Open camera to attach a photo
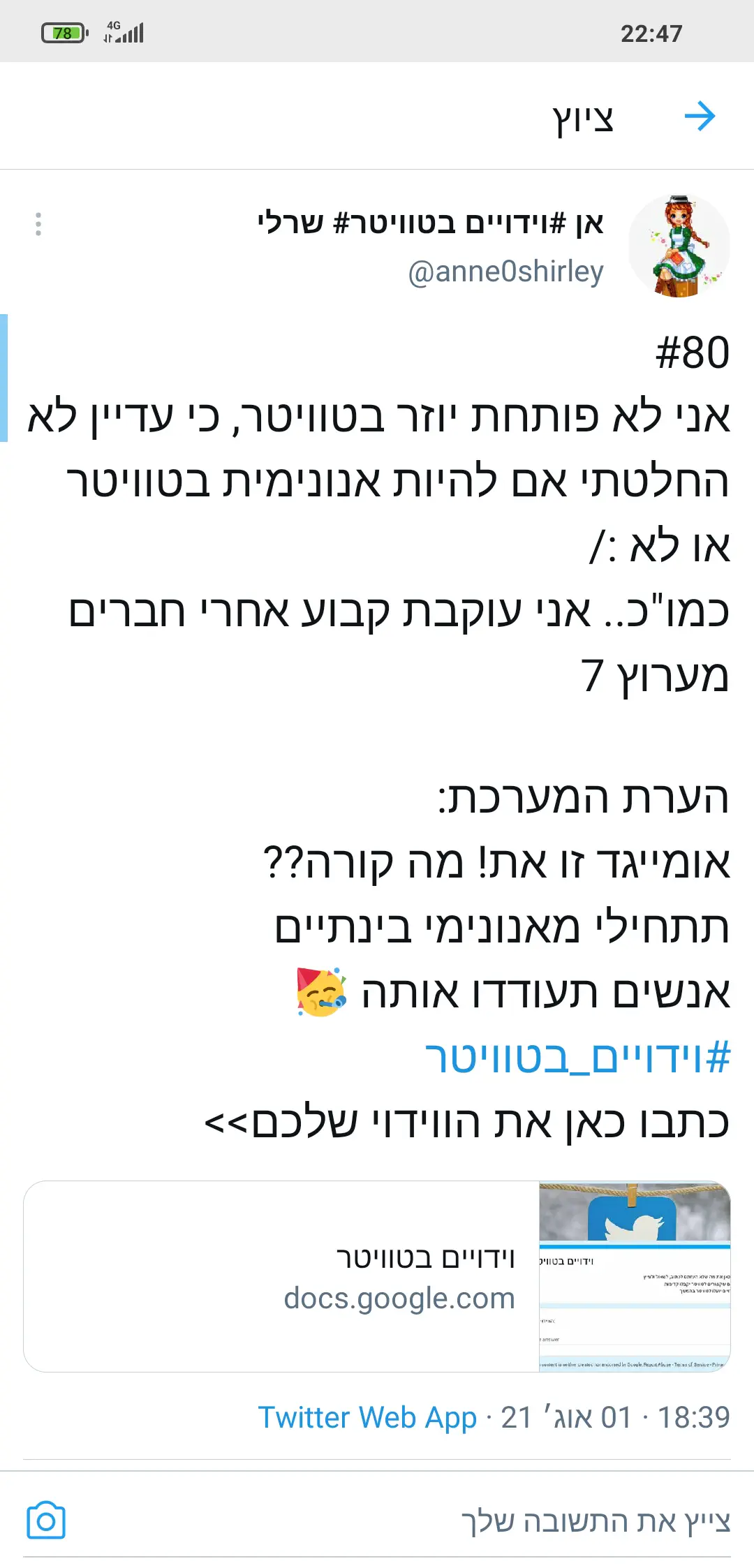The image size is (754, 1568). (46, 1521)
